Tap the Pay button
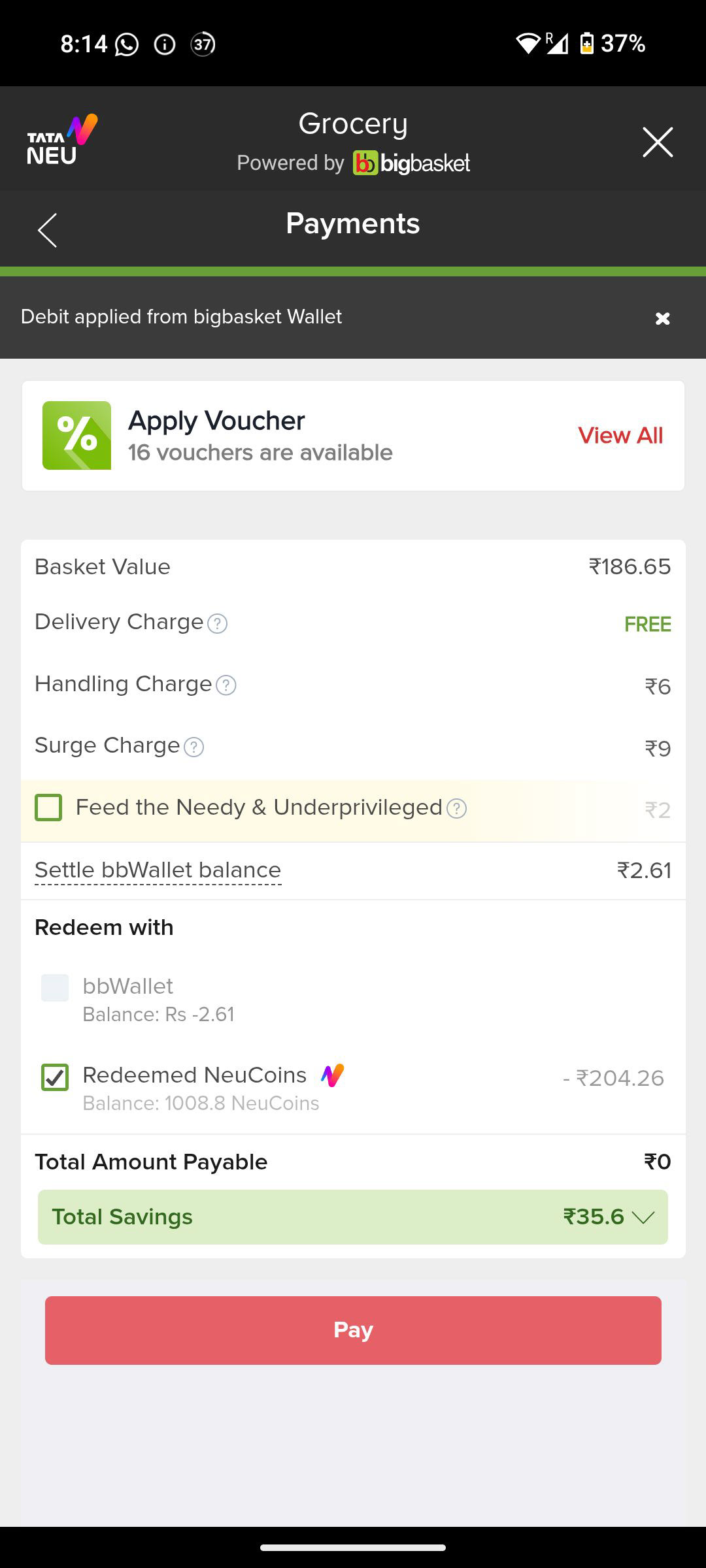 point(353,1330)
